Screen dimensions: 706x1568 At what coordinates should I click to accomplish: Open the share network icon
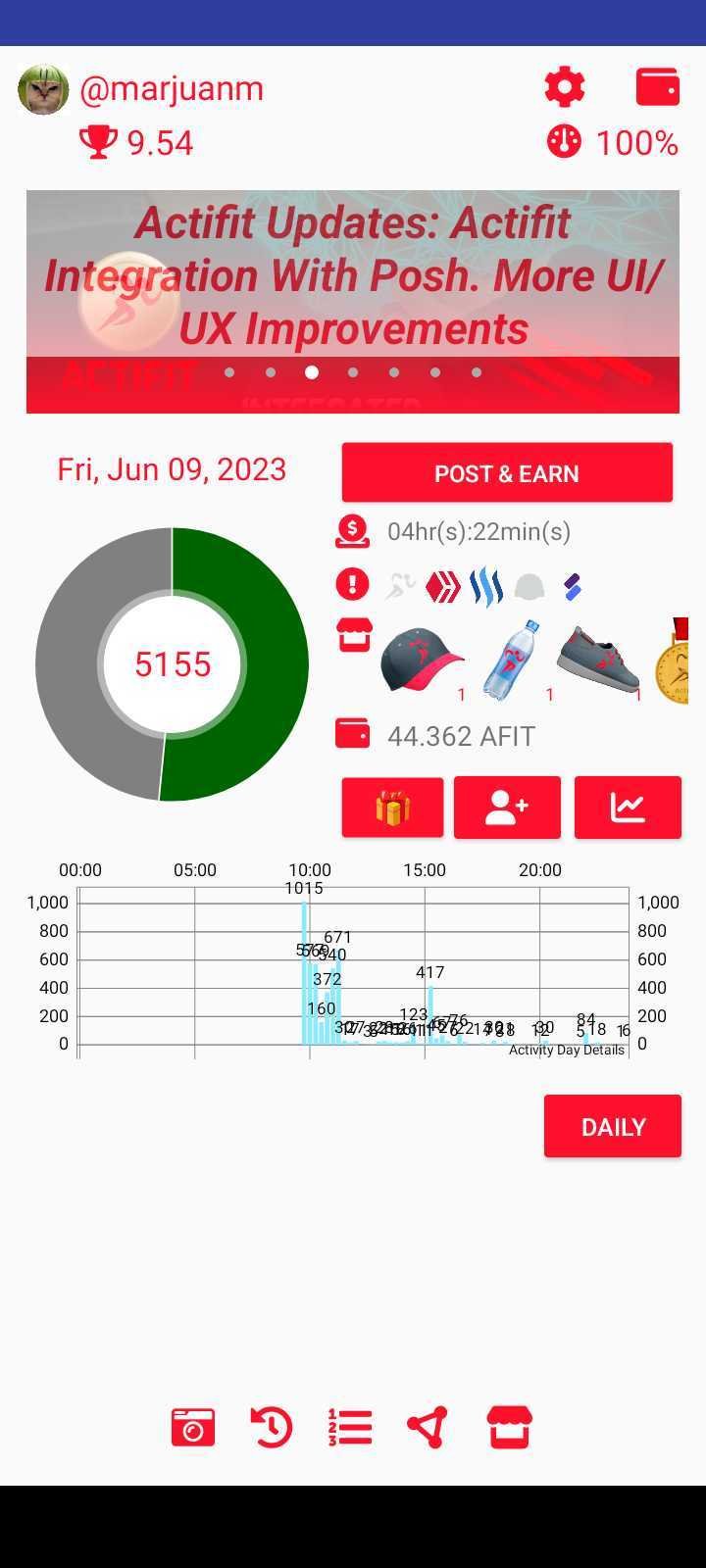point(428,1428)
